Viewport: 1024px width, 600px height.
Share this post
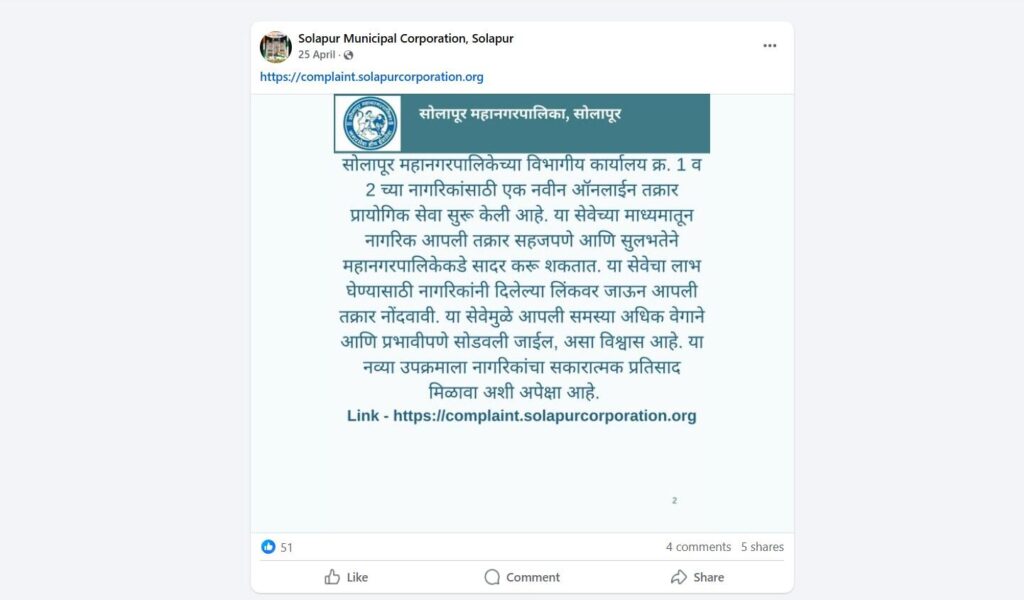click(697, 577)
